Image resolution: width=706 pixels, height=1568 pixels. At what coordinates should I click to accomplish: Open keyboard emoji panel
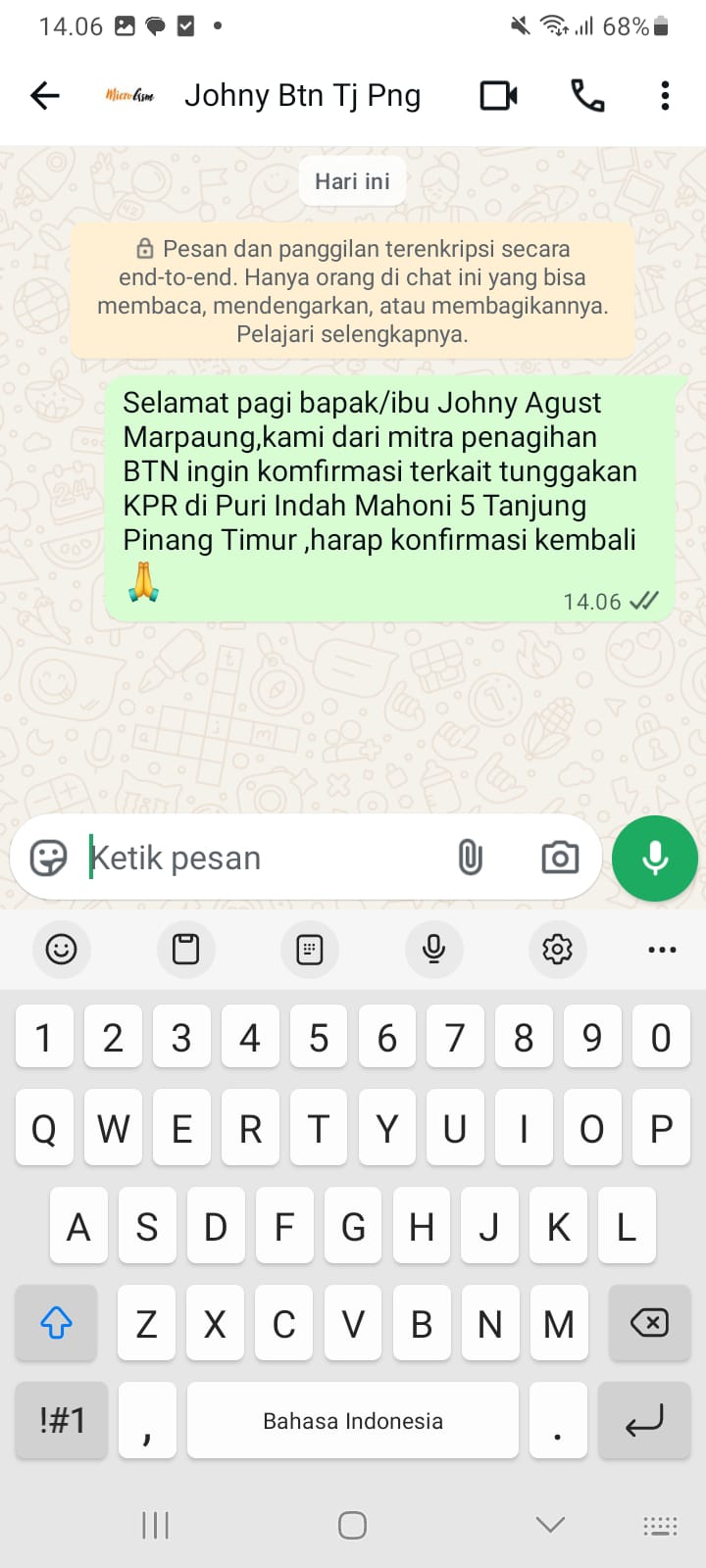[x=61, y=949]
